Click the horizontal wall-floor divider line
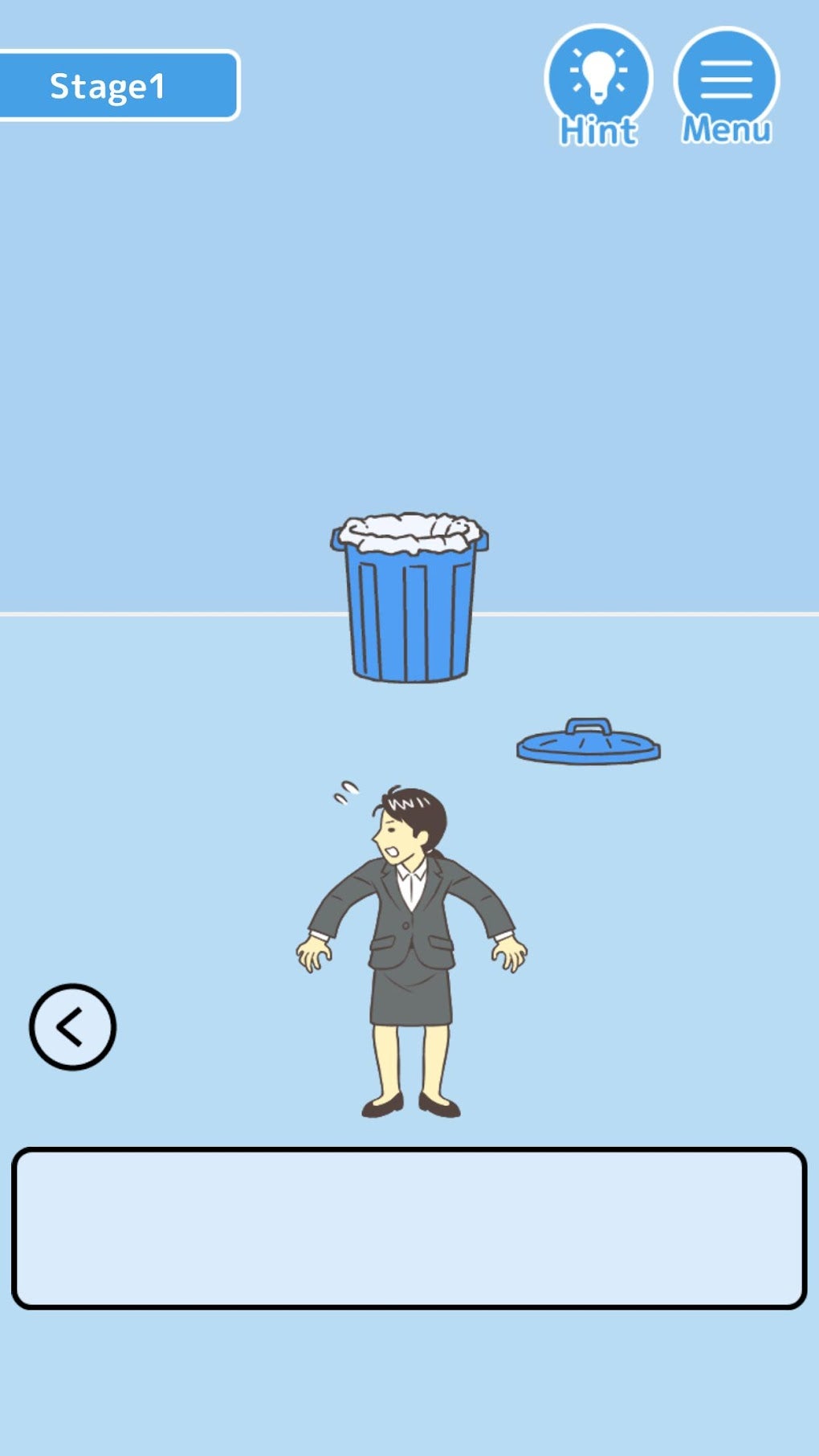 (x=161, y=613)
